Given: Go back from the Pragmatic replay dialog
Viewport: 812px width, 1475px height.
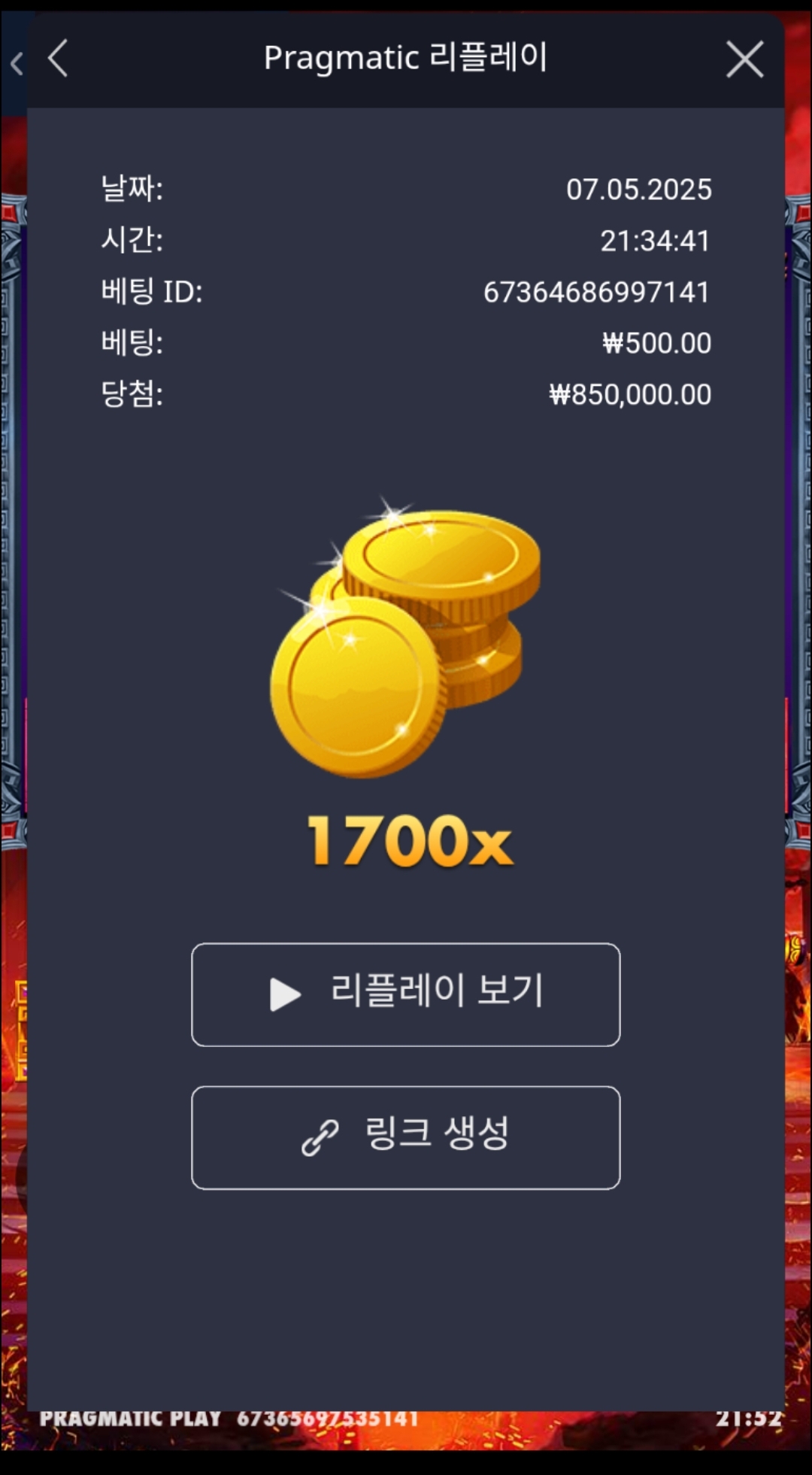Looking at the screenshot, I should pos(59,59).
